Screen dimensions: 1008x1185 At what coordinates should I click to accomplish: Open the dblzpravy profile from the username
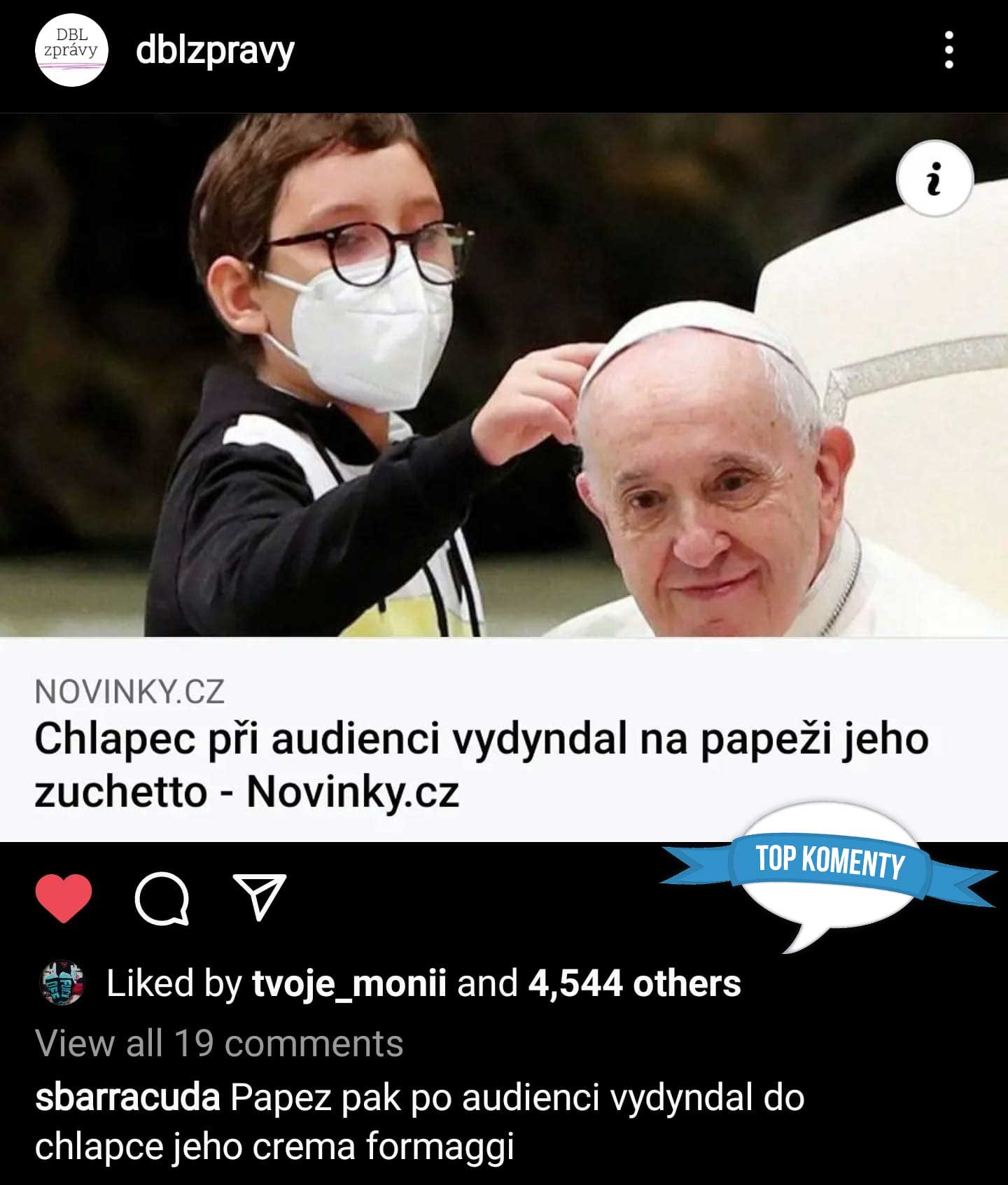pos(215,50)
